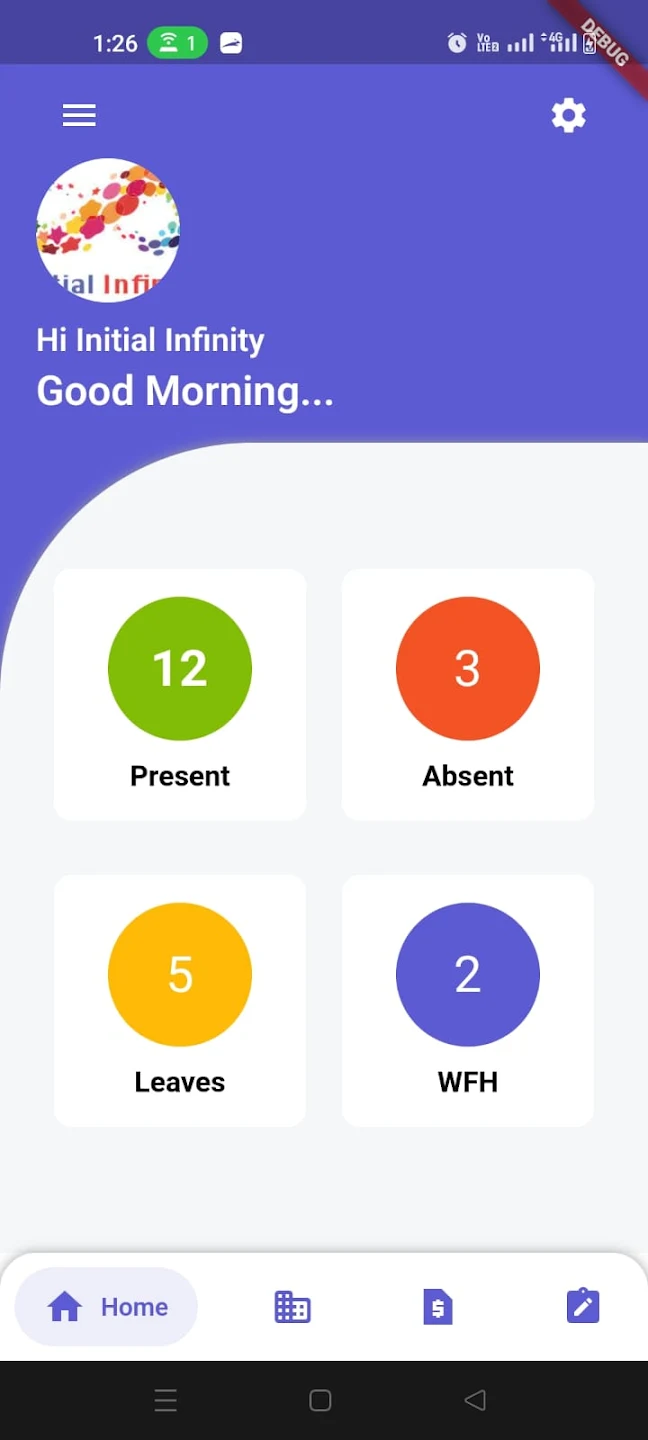Screen dimensions: 648x1440
Task: Switch to the clipboard edit tab
Action: pos(582,1306)
